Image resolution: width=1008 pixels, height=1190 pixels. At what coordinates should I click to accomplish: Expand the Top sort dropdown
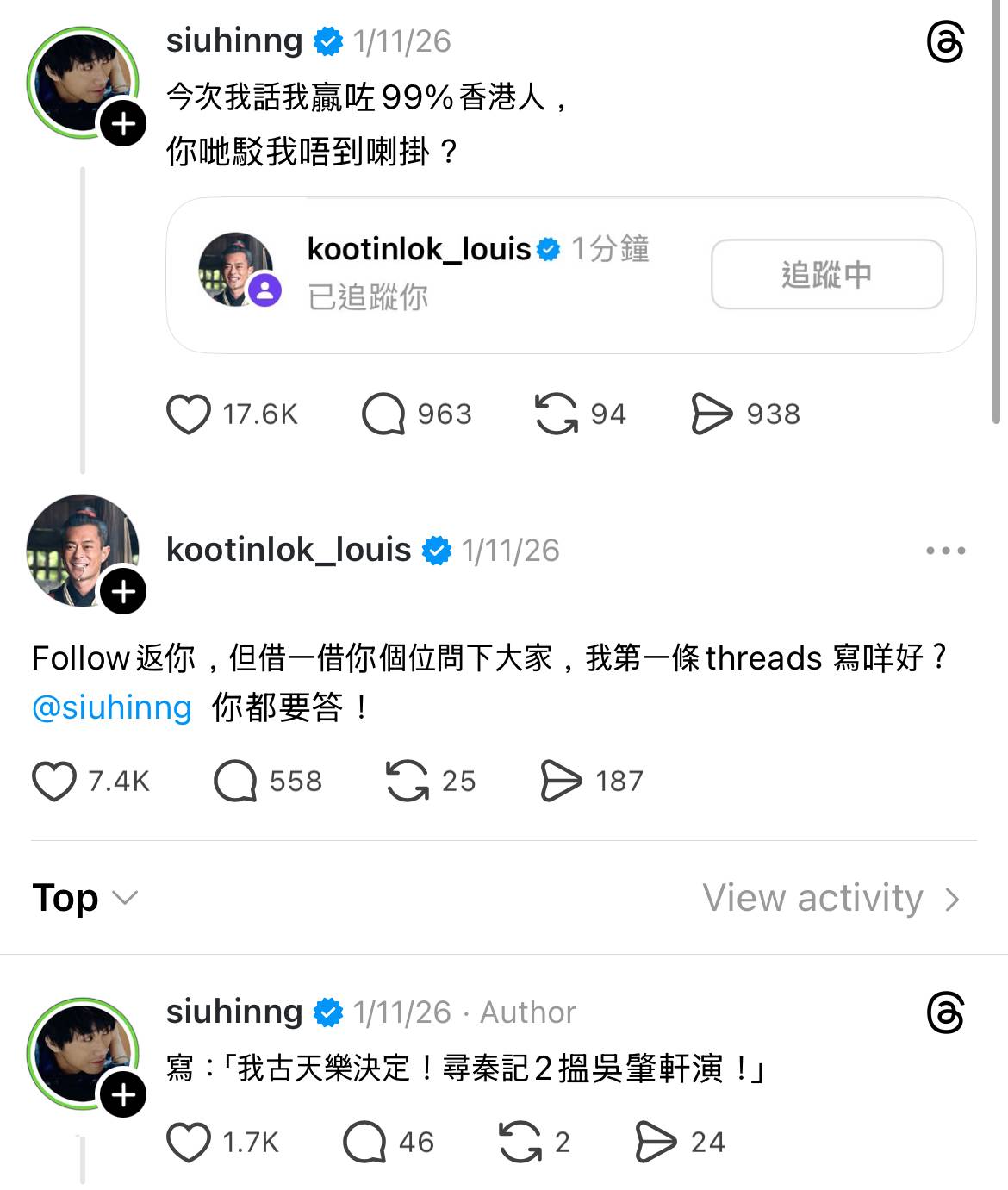[84, 898]
